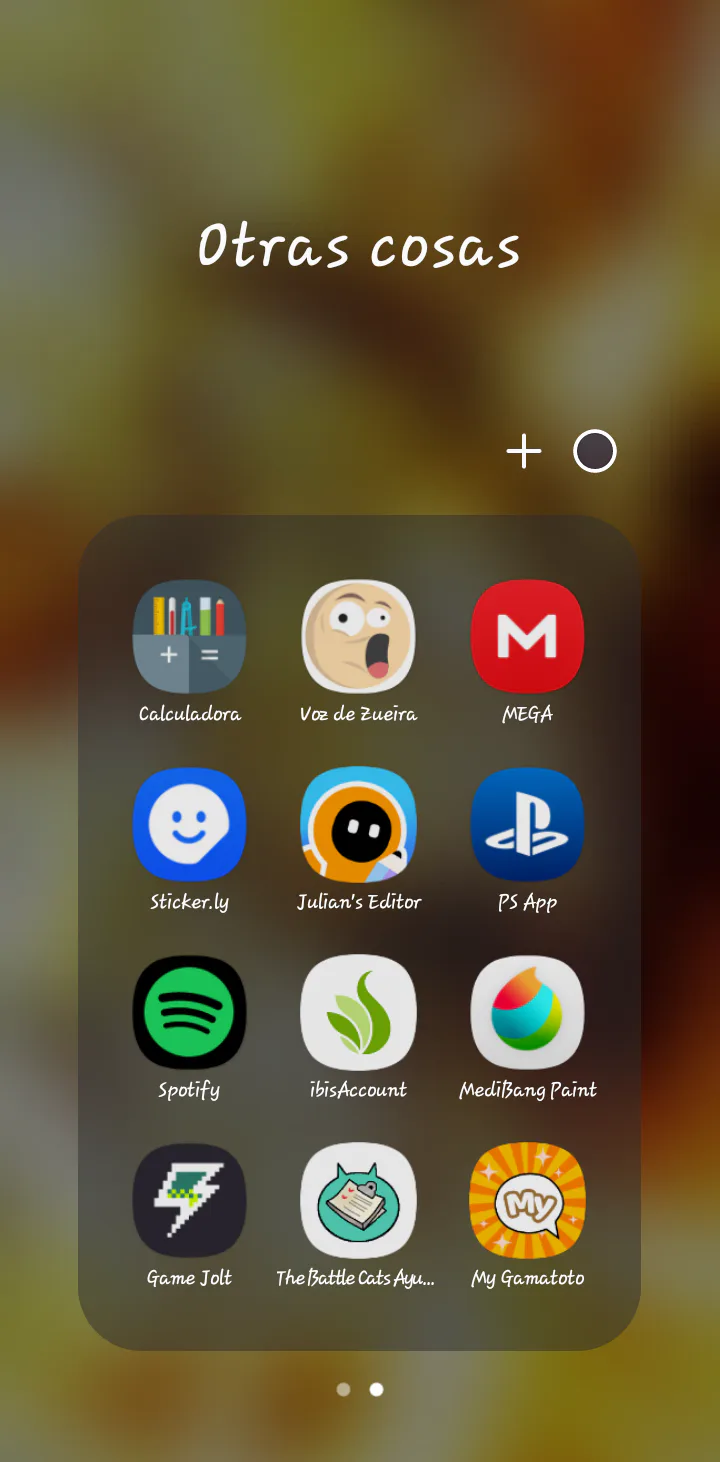720x1462 pixels.
Task: Rename the folder title Otras cosas
Action: coord(359,246)
